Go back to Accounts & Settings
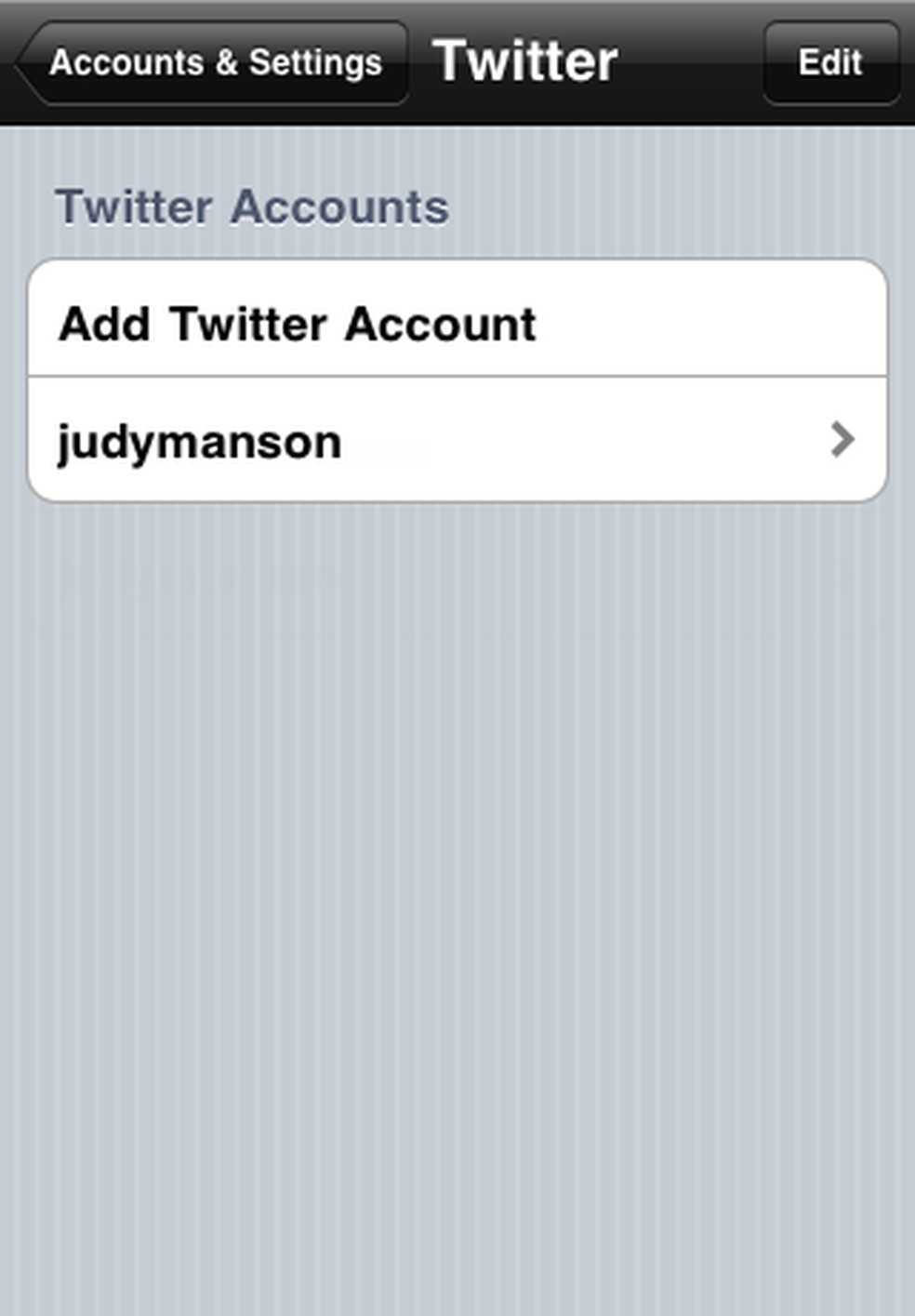Image resolution: width=915 pixels, height=1316 pixels. [214, 63]
